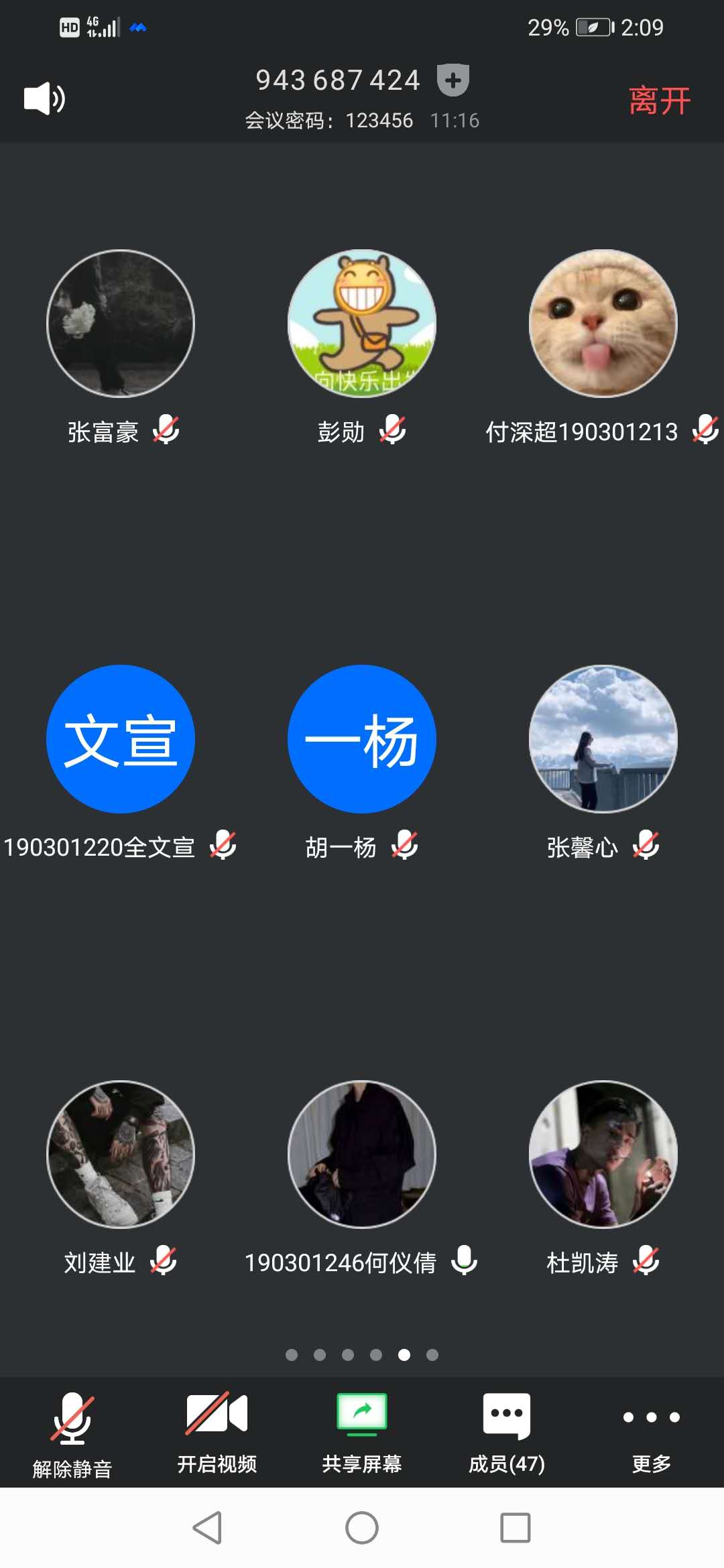Viewport: 724px width, 1568px height.
Task: Toggle the speaker audio output icon
Action: click(44, 99)
